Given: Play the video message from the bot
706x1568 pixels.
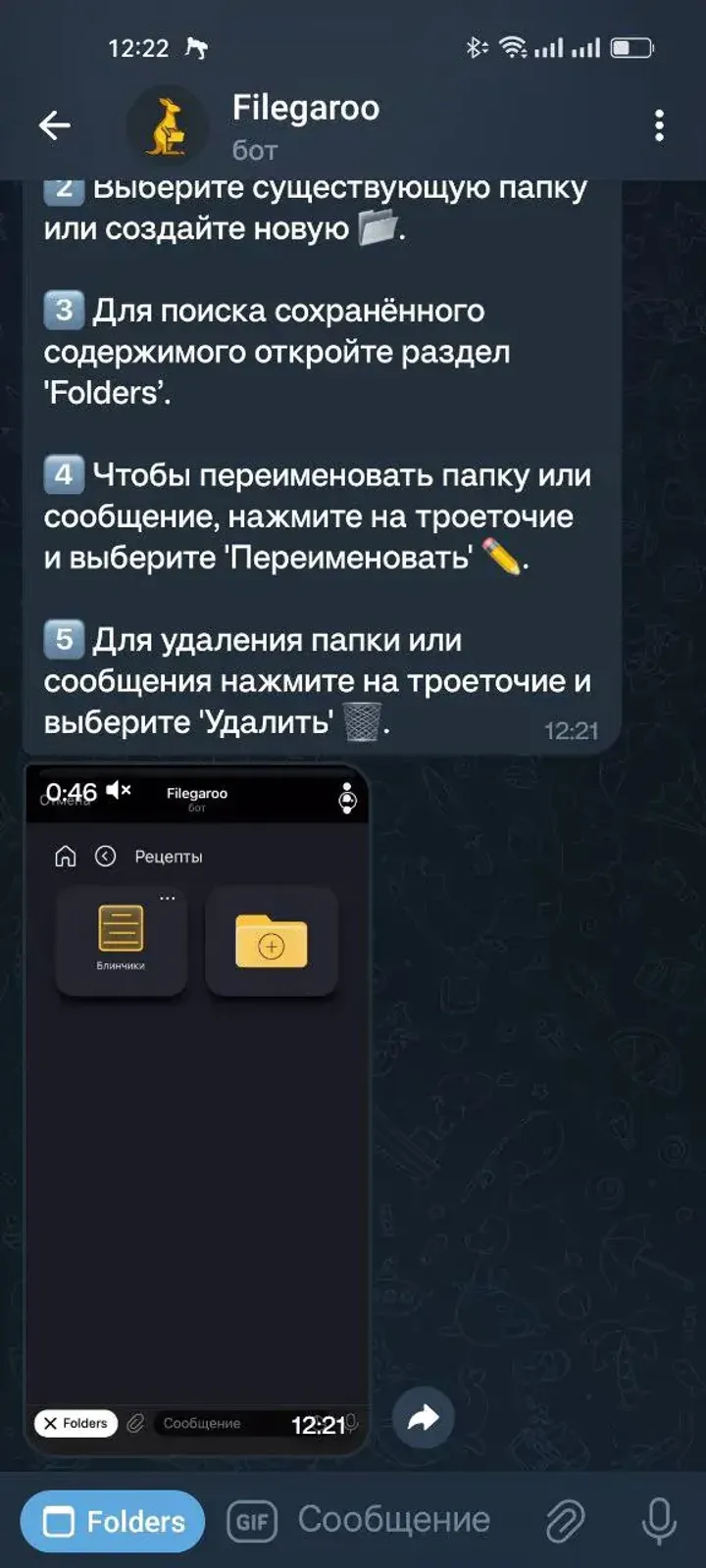Looking at the screenshot, I should [196, 1107].
